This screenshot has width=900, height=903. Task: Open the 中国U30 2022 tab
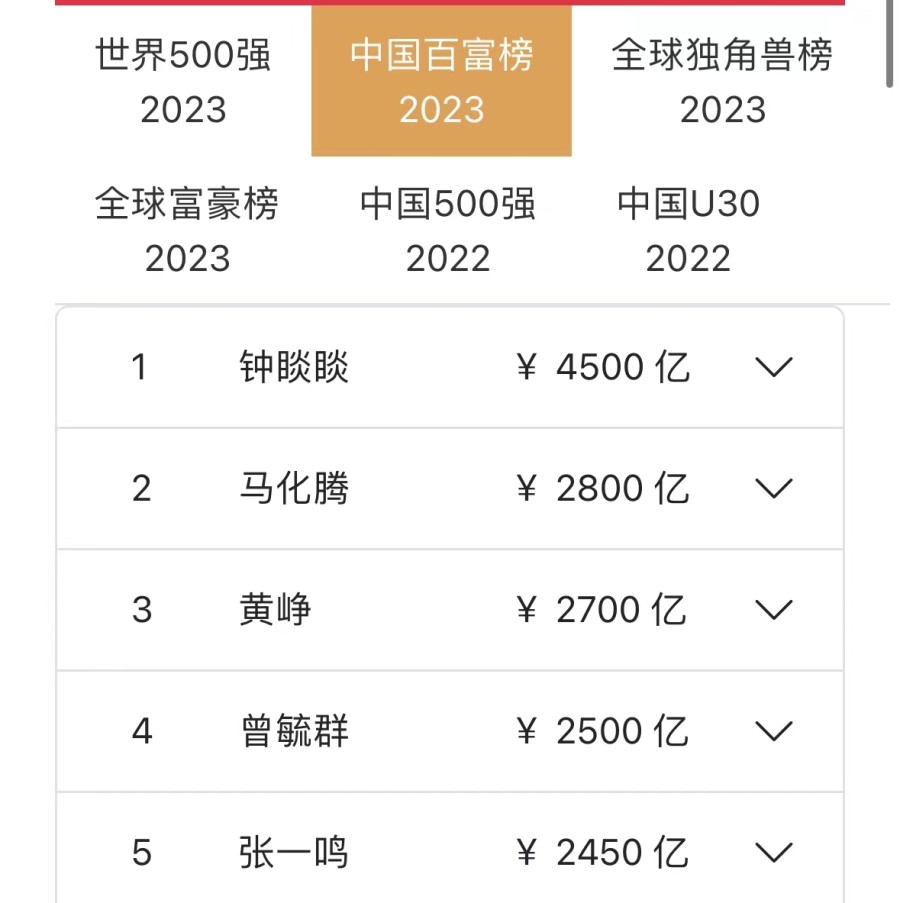click(x=688, y=231)
